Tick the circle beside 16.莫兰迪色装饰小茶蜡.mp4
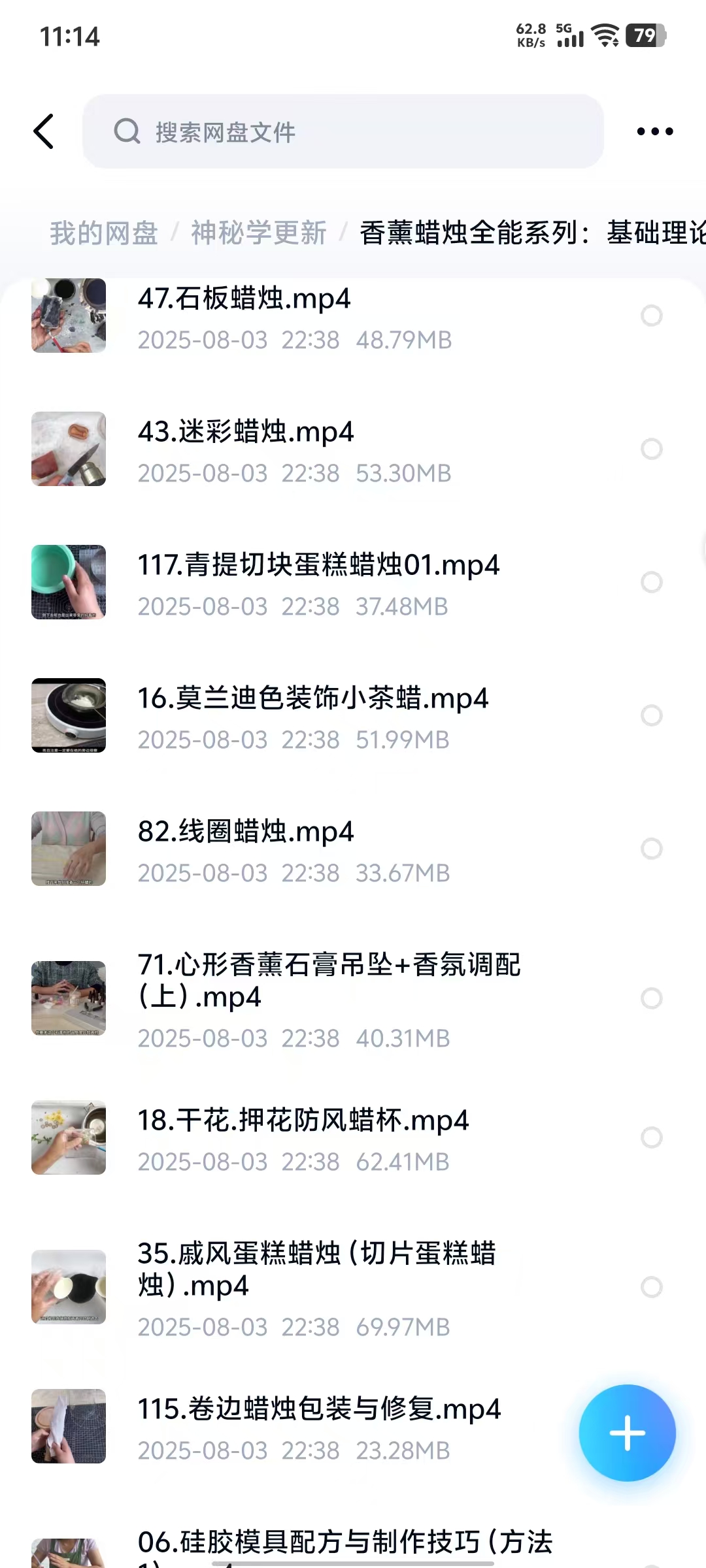 (x=651, y=715)
